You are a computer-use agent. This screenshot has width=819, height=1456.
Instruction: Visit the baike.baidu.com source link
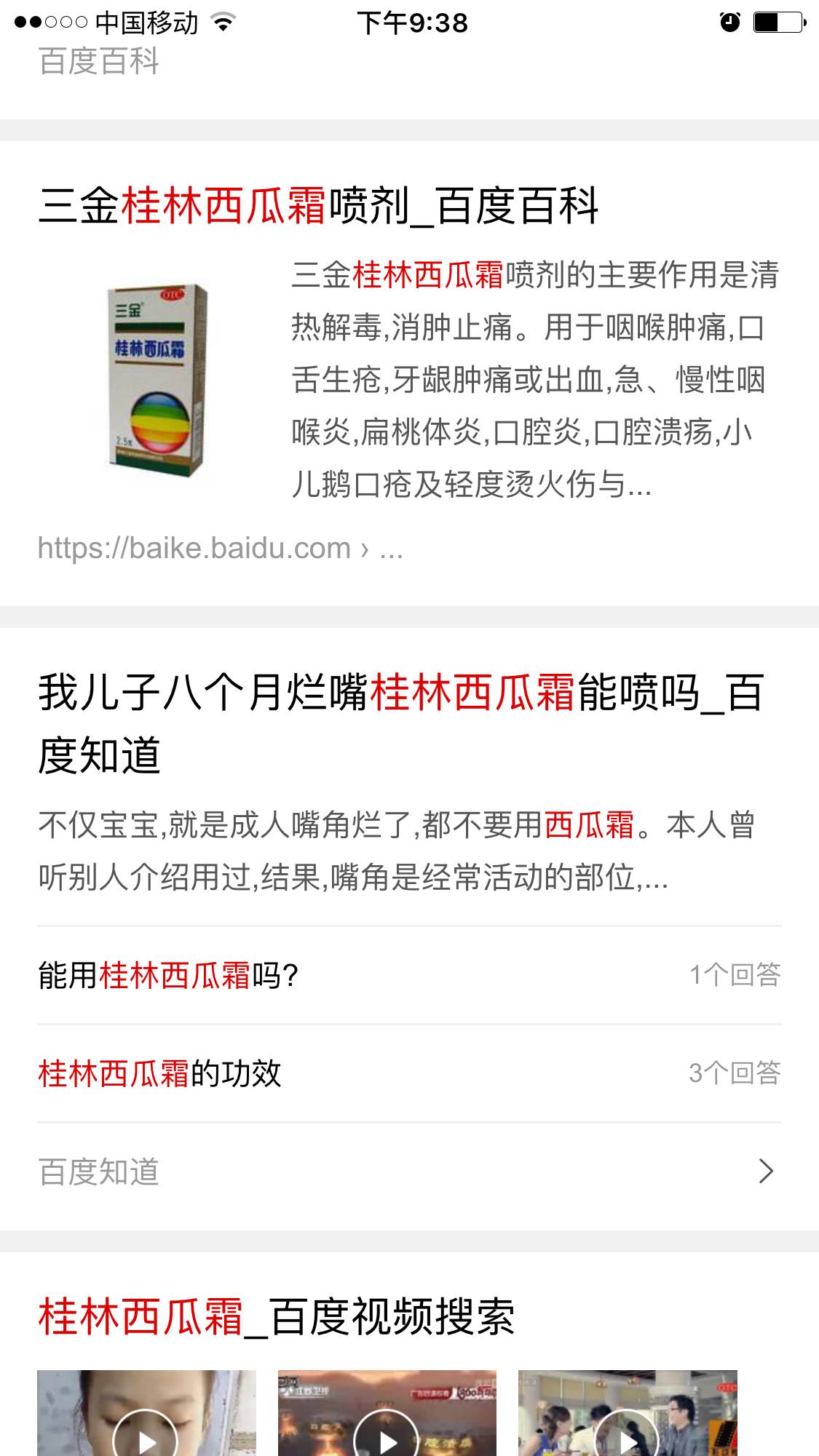(220, 548)
